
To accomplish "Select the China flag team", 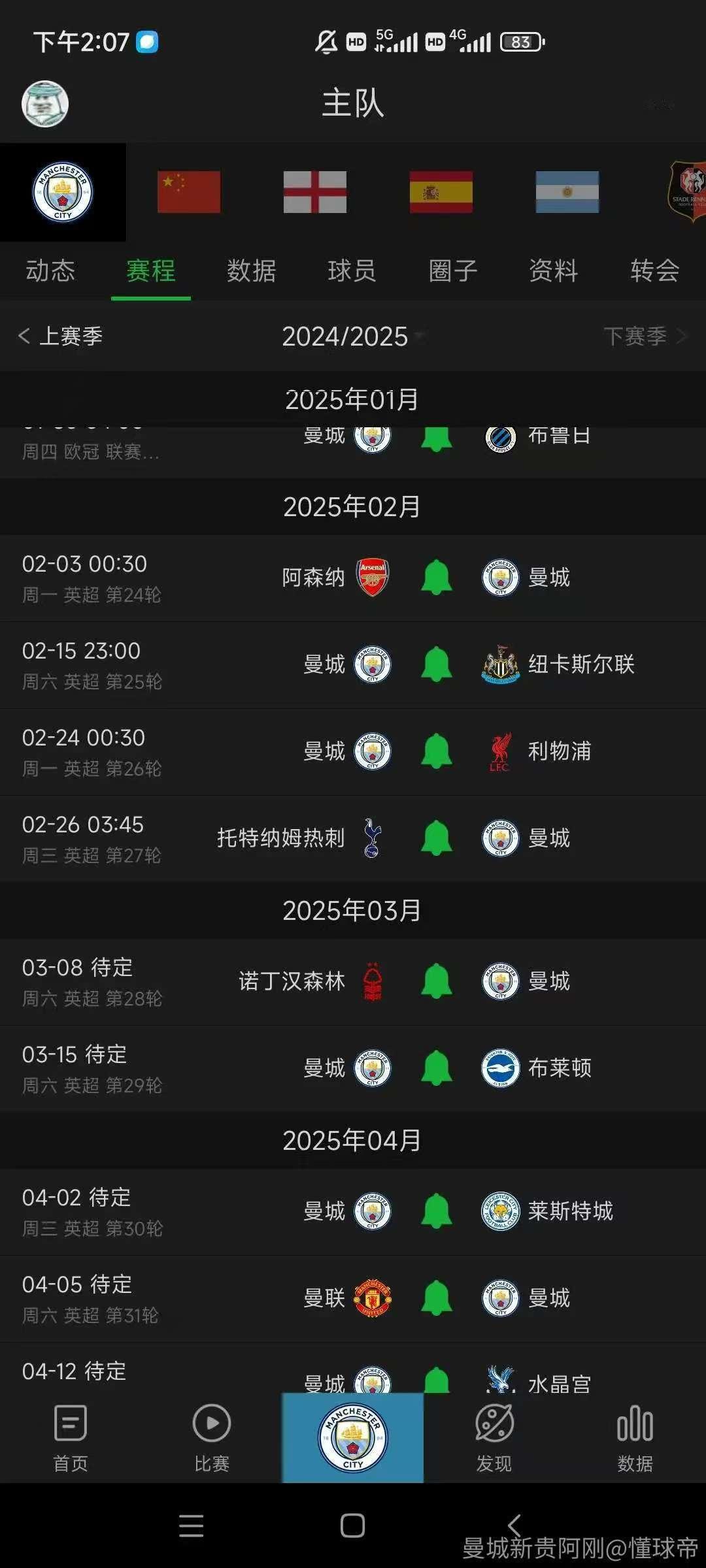I will 189,192.
